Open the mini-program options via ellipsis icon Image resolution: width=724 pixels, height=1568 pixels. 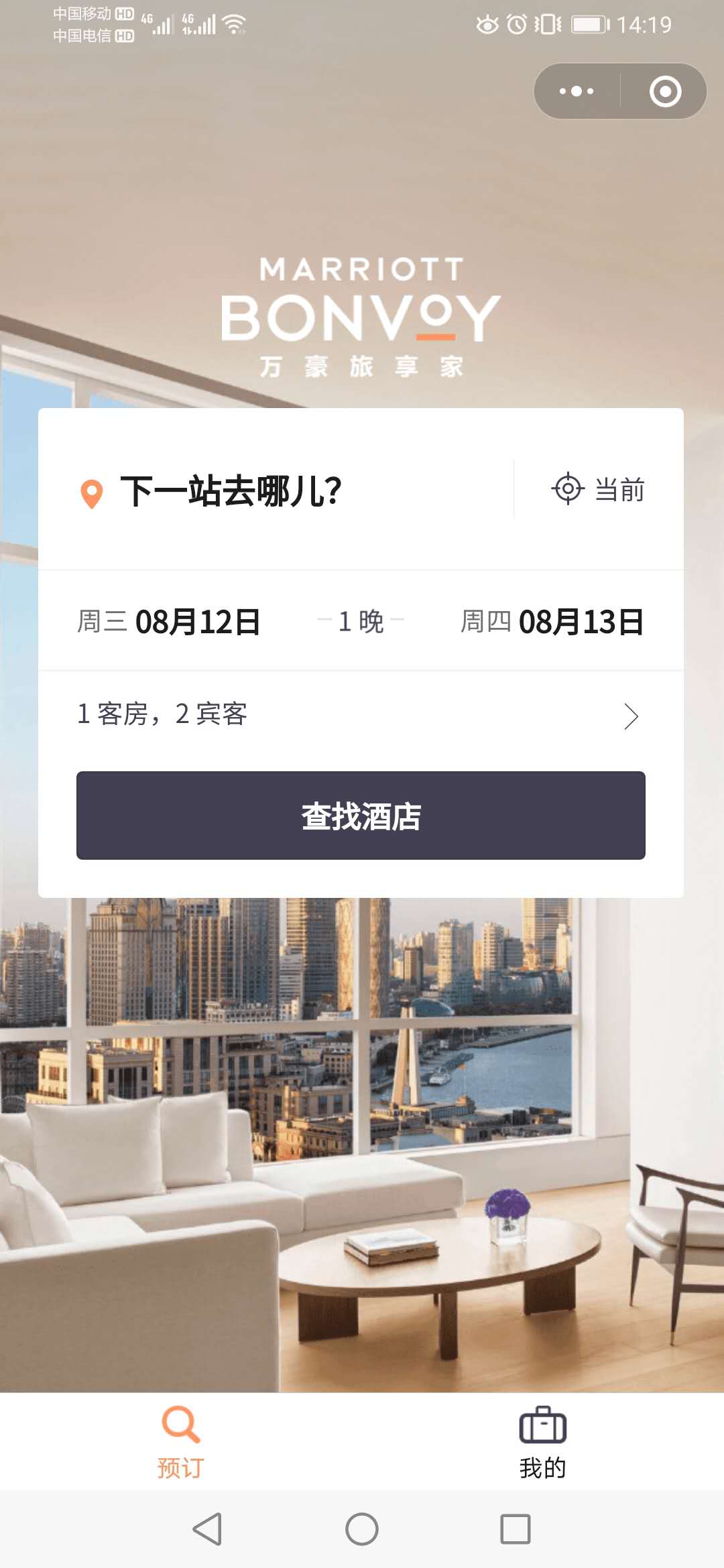coord(575,91)
